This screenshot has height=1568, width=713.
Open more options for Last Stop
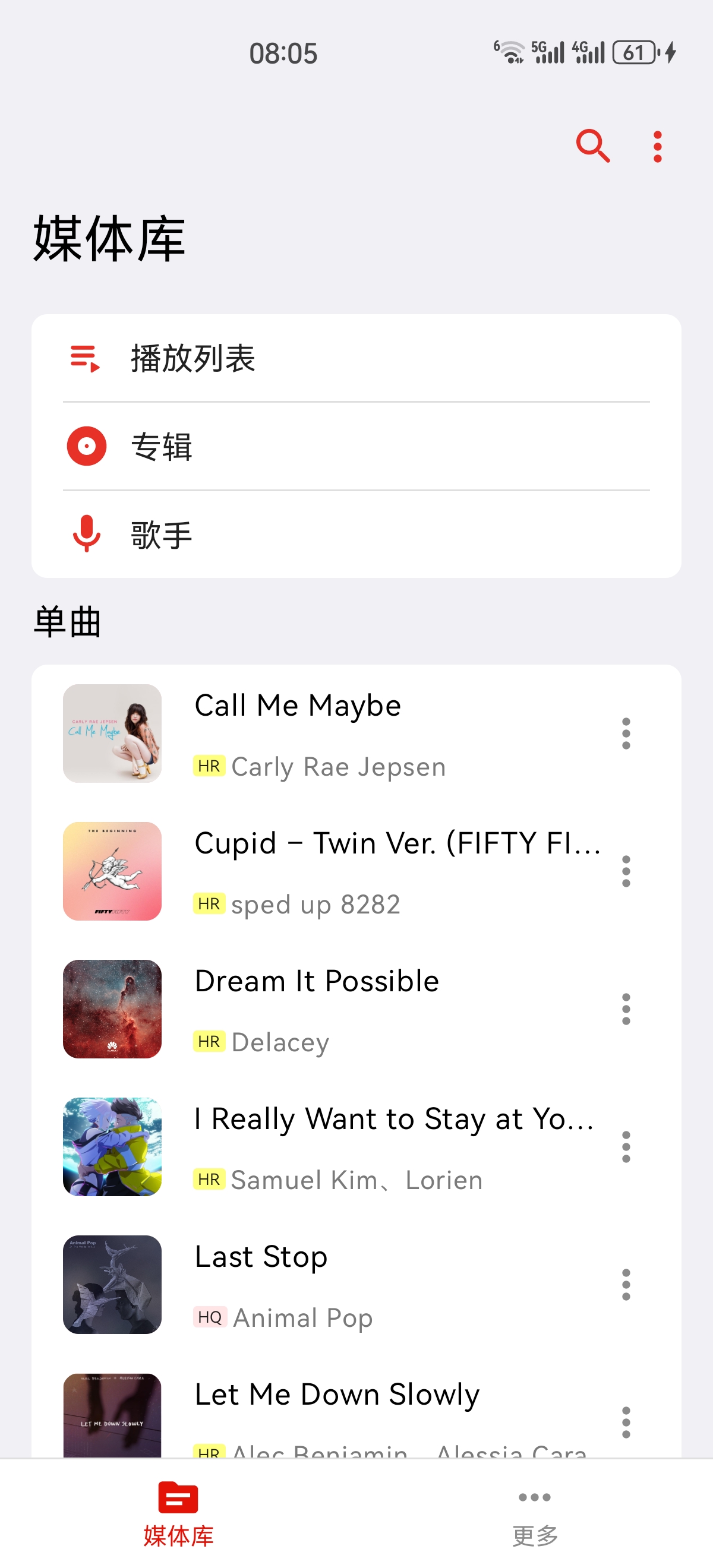tap(625, 1285)
